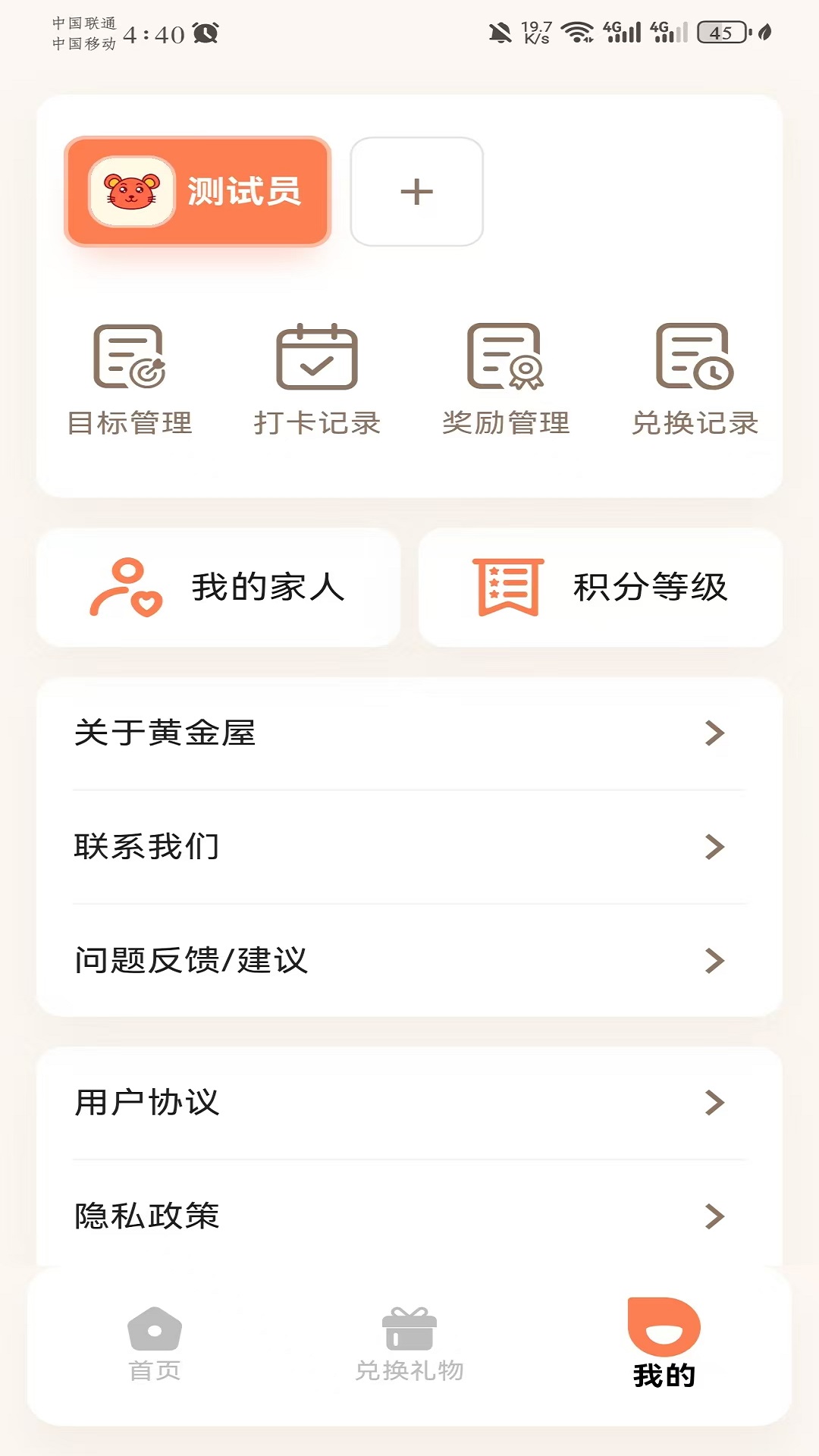The image size is (819, 1456).
Task: Tap the mouse avatar on the profile card
Action: [130, 191]
